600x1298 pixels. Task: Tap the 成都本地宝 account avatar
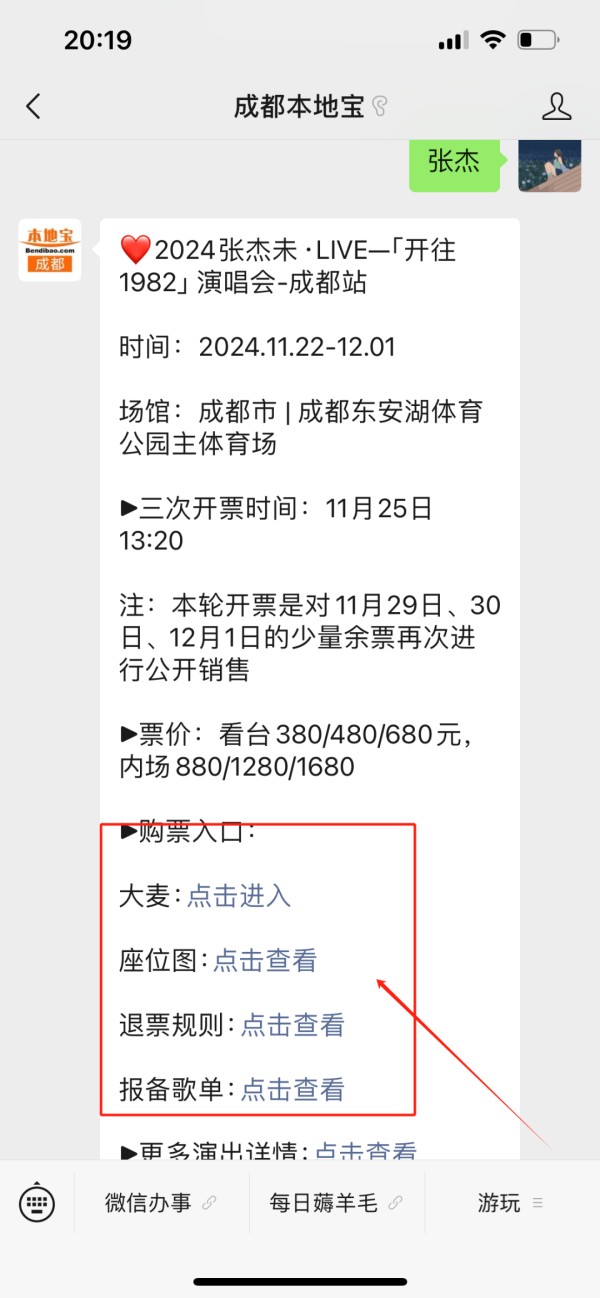tap(50, 250)
